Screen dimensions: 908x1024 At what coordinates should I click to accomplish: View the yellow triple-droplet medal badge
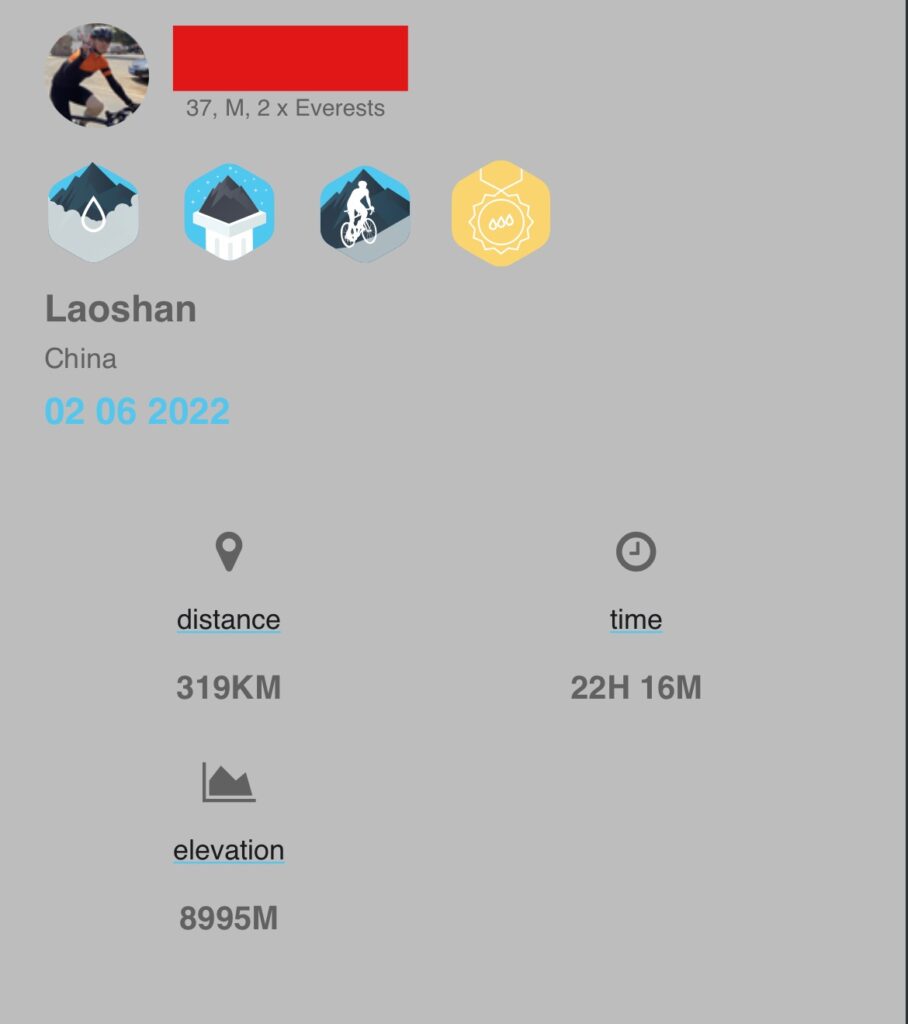click(500, 214)
